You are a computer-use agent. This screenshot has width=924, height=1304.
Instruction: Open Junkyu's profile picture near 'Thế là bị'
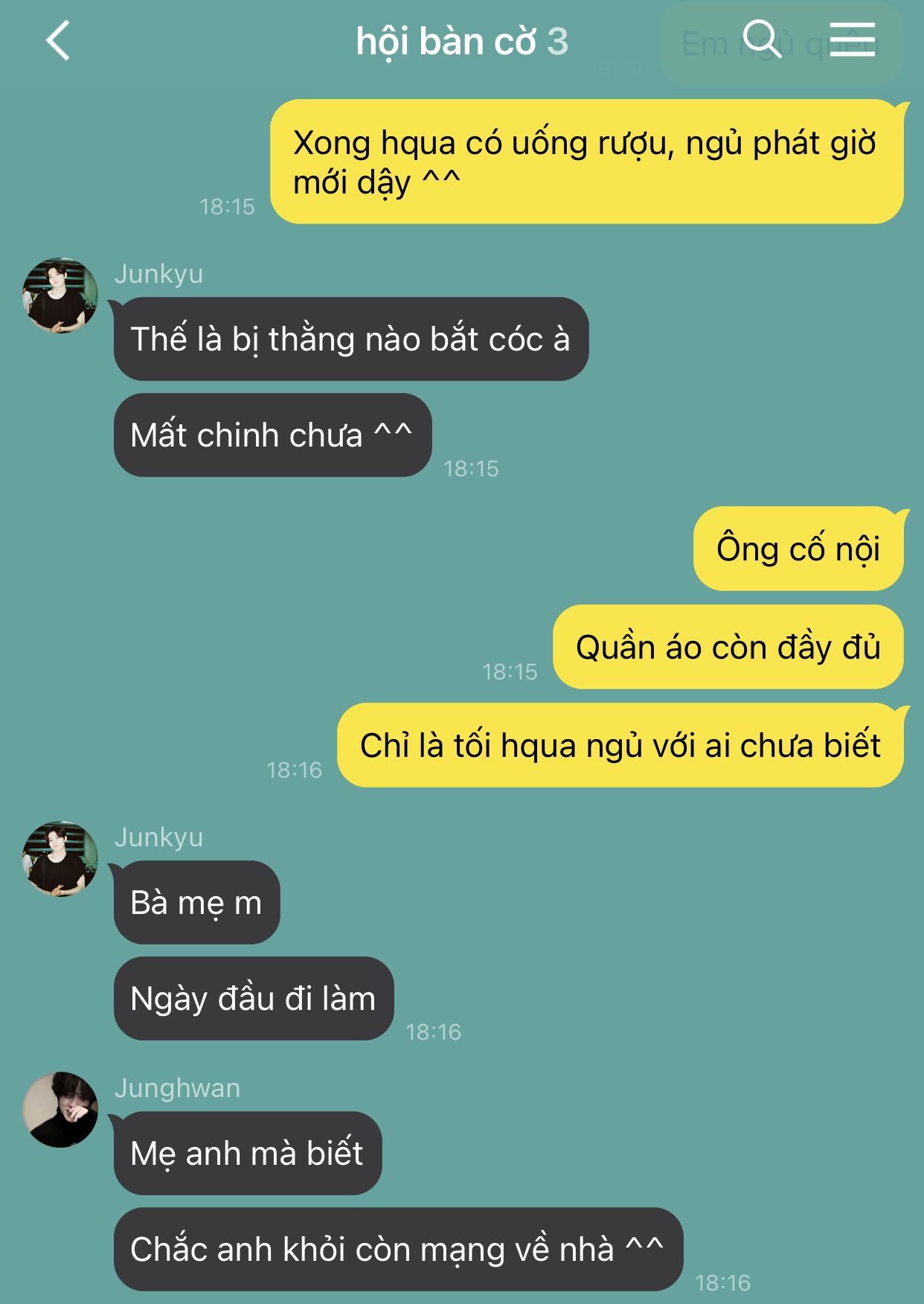pos(60,295)
